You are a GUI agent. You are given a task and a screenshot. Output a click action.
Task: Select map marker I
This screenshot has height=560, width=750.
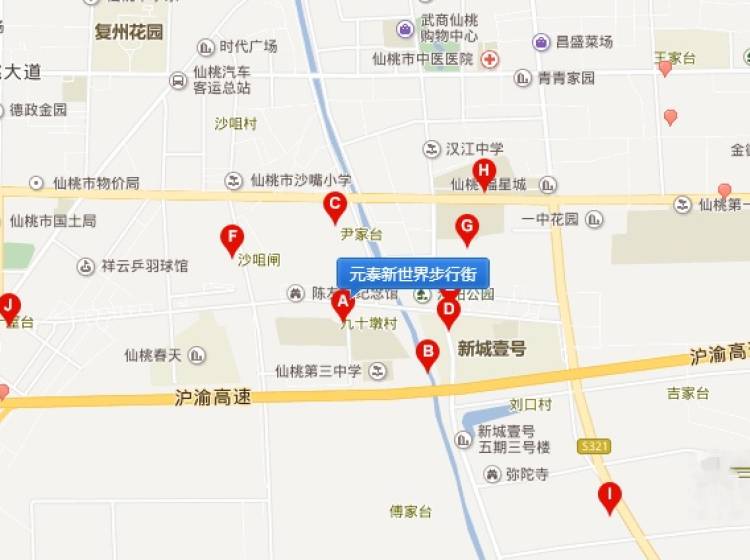[x=609, y=494]
